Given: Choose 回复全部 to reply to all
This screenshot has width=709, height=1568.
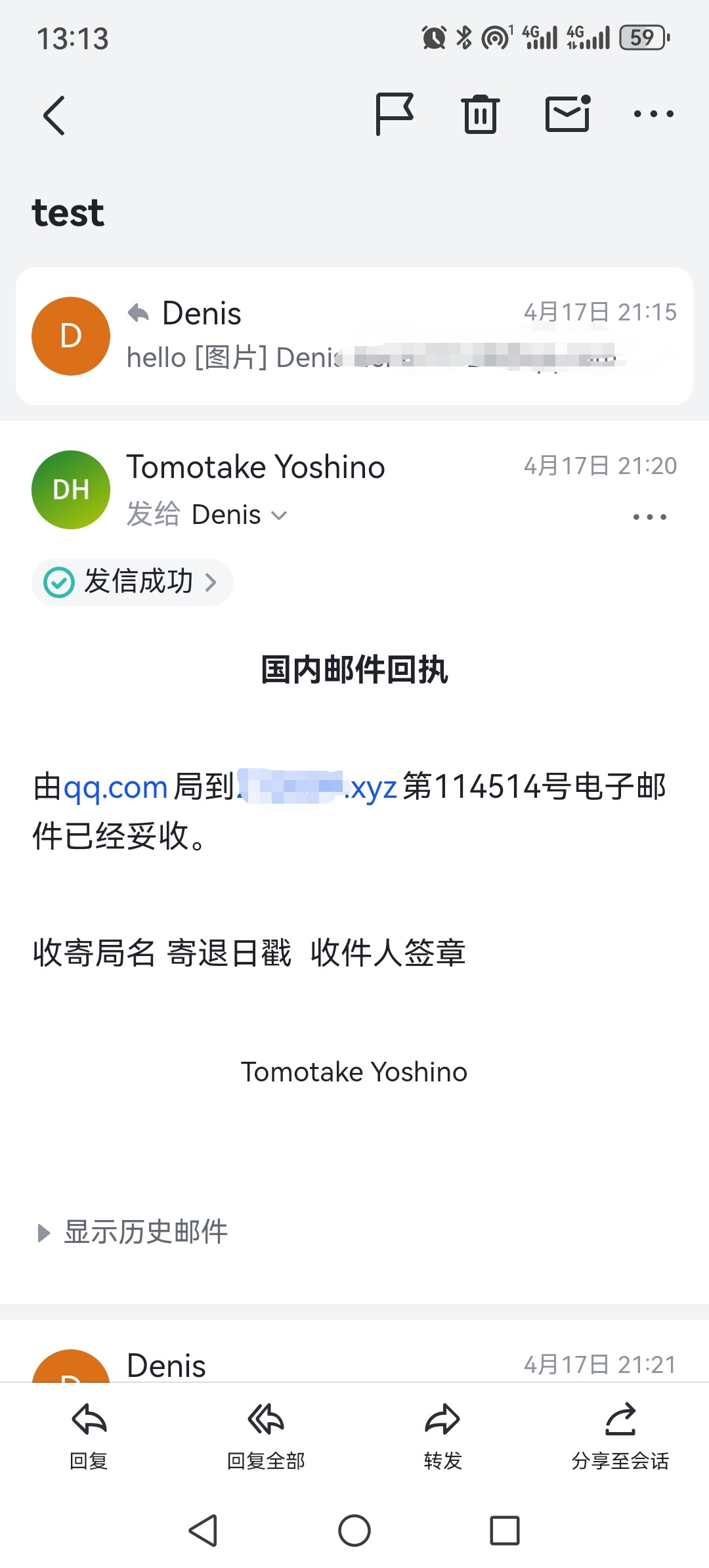Looking at the screenshot, I should (x=266, y=1437).
